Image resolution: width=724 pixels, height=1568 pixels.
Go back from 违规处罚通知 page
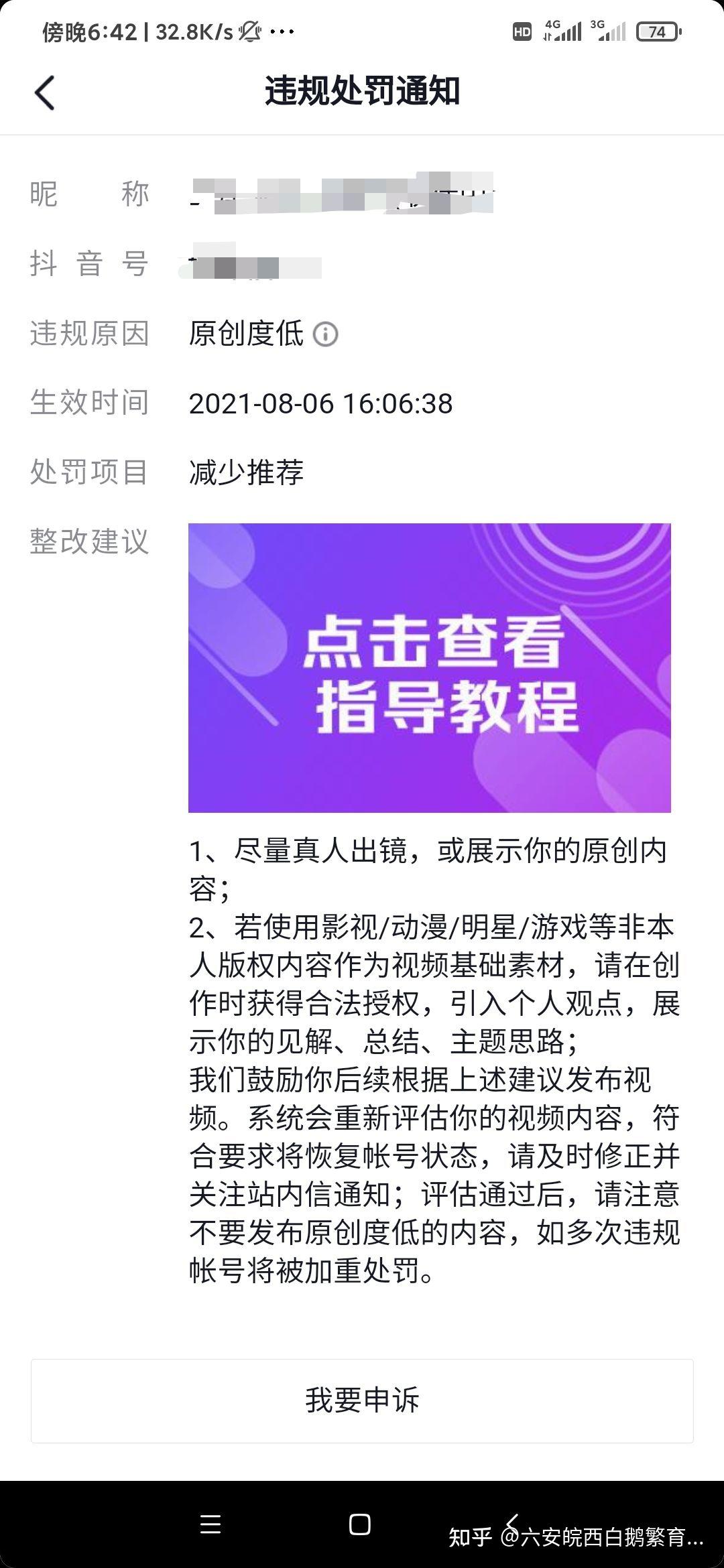(x=44, y=92)
